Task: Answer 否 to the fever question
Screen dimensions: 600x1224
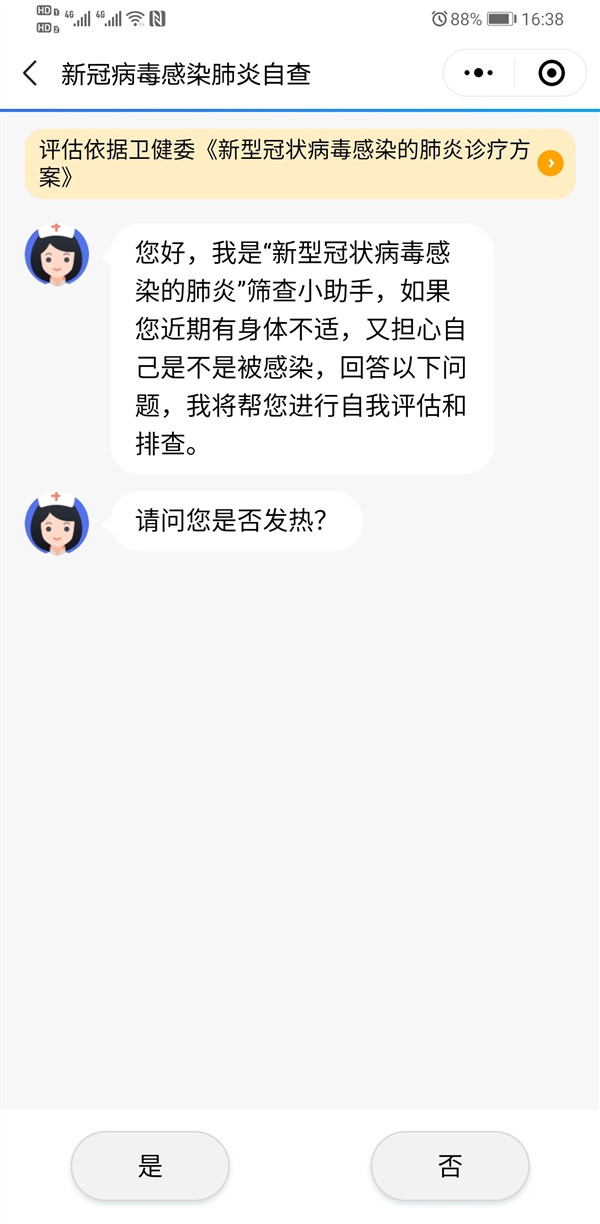Action: point(450,1166)
